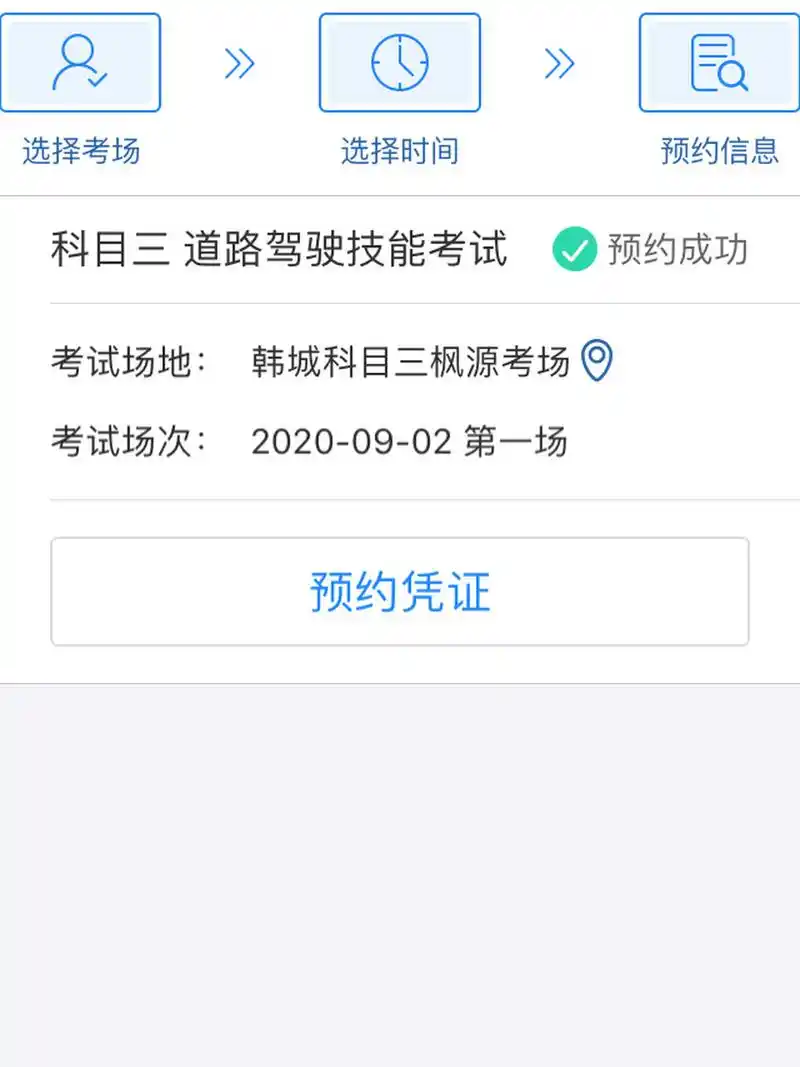Click the 预约信息 step label

(x=718, y=152)
